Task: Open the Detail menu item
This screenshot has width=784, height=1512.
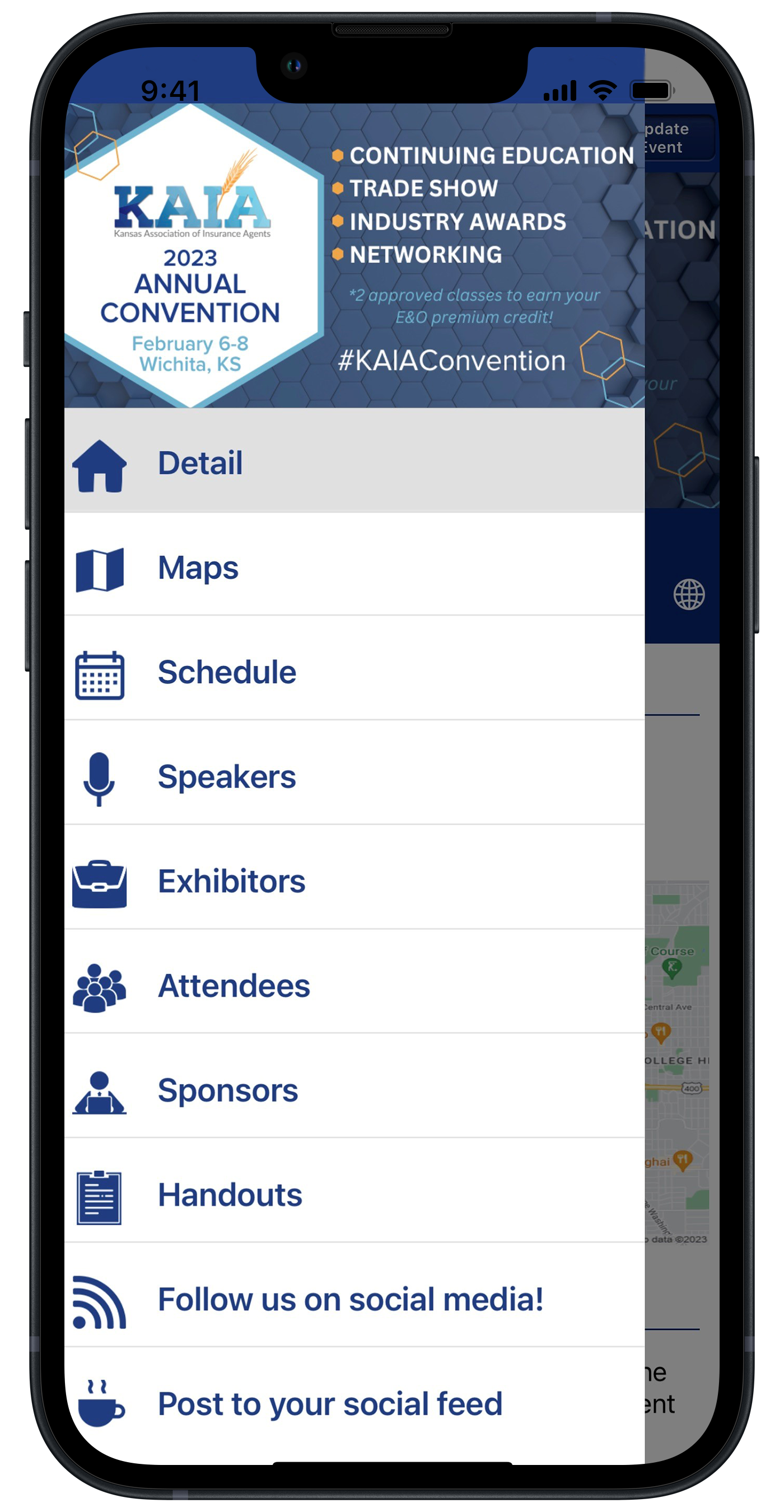Action: pyautogui.click(x=354, y=461)
